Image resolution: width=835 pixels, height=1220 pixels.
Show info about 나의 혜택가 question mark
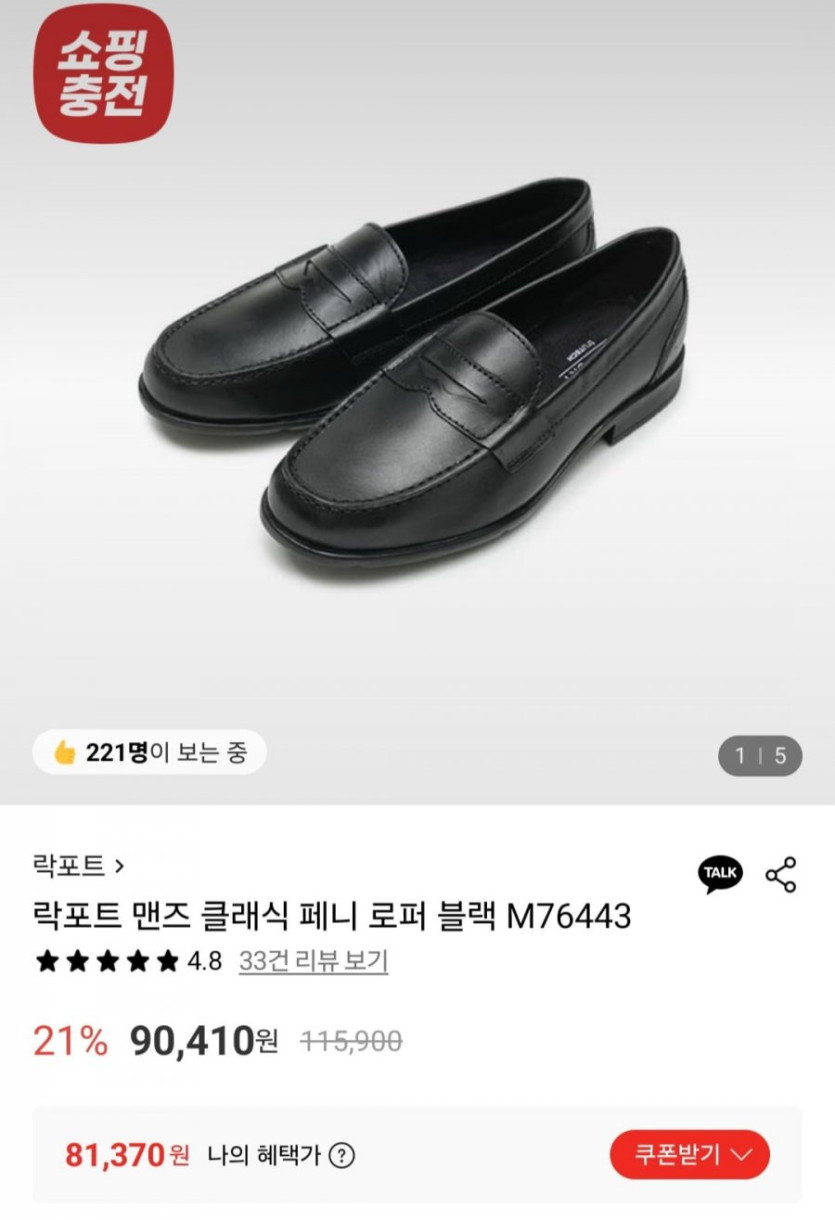pos(342,1156)
